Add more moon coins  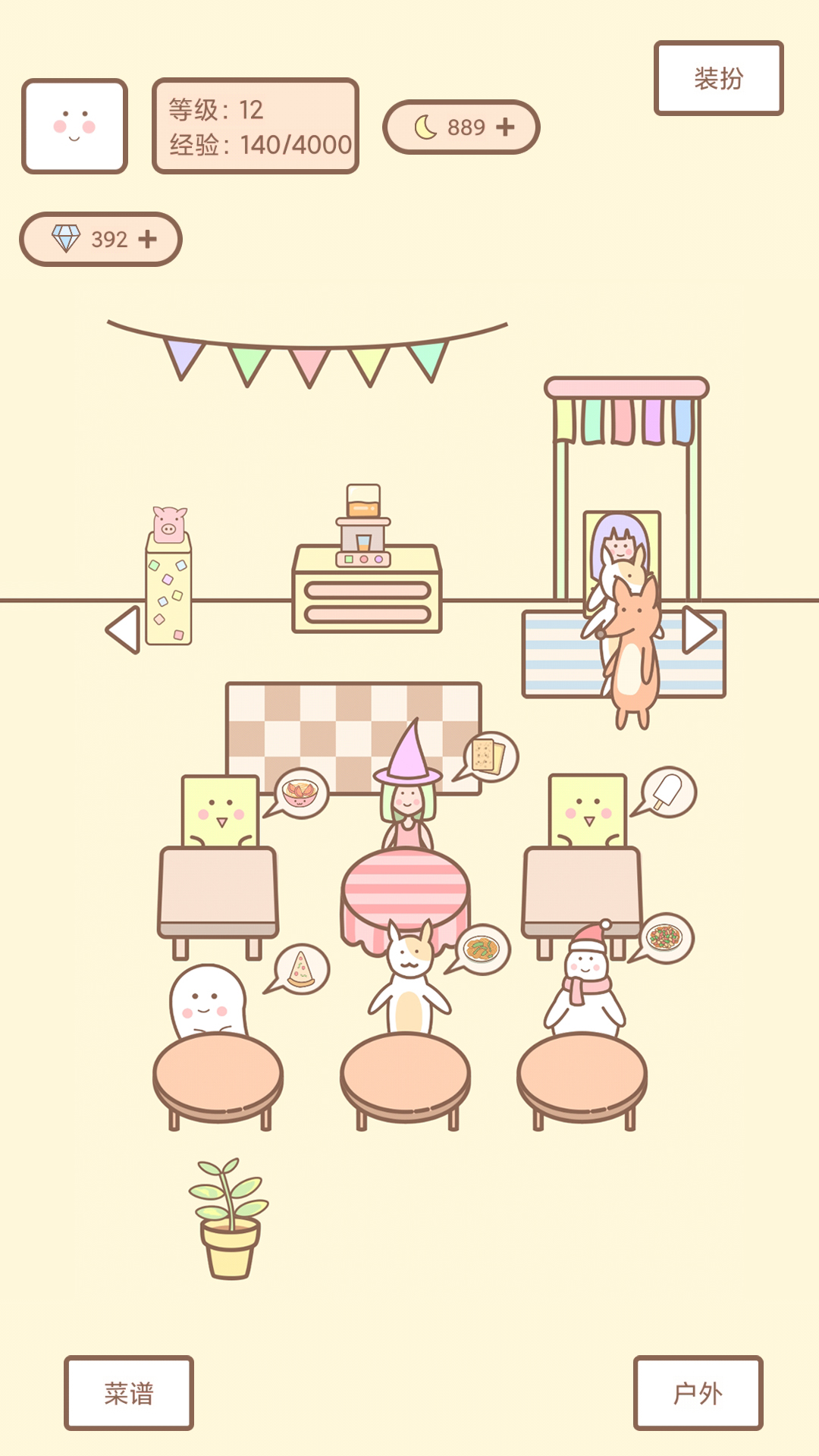[x=505, y=127]
